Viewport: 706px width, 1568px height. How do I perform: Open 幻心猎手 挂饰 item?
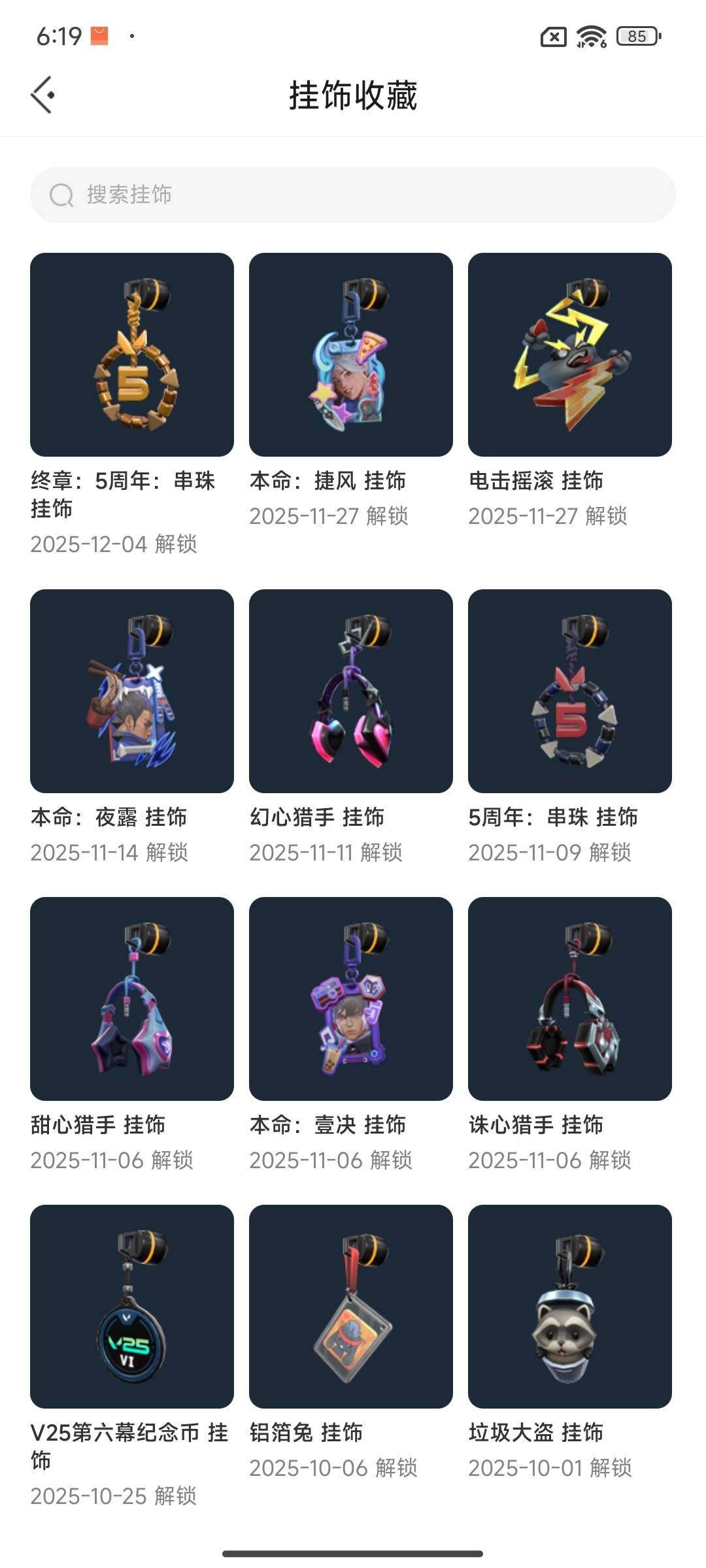click(351, 691)
